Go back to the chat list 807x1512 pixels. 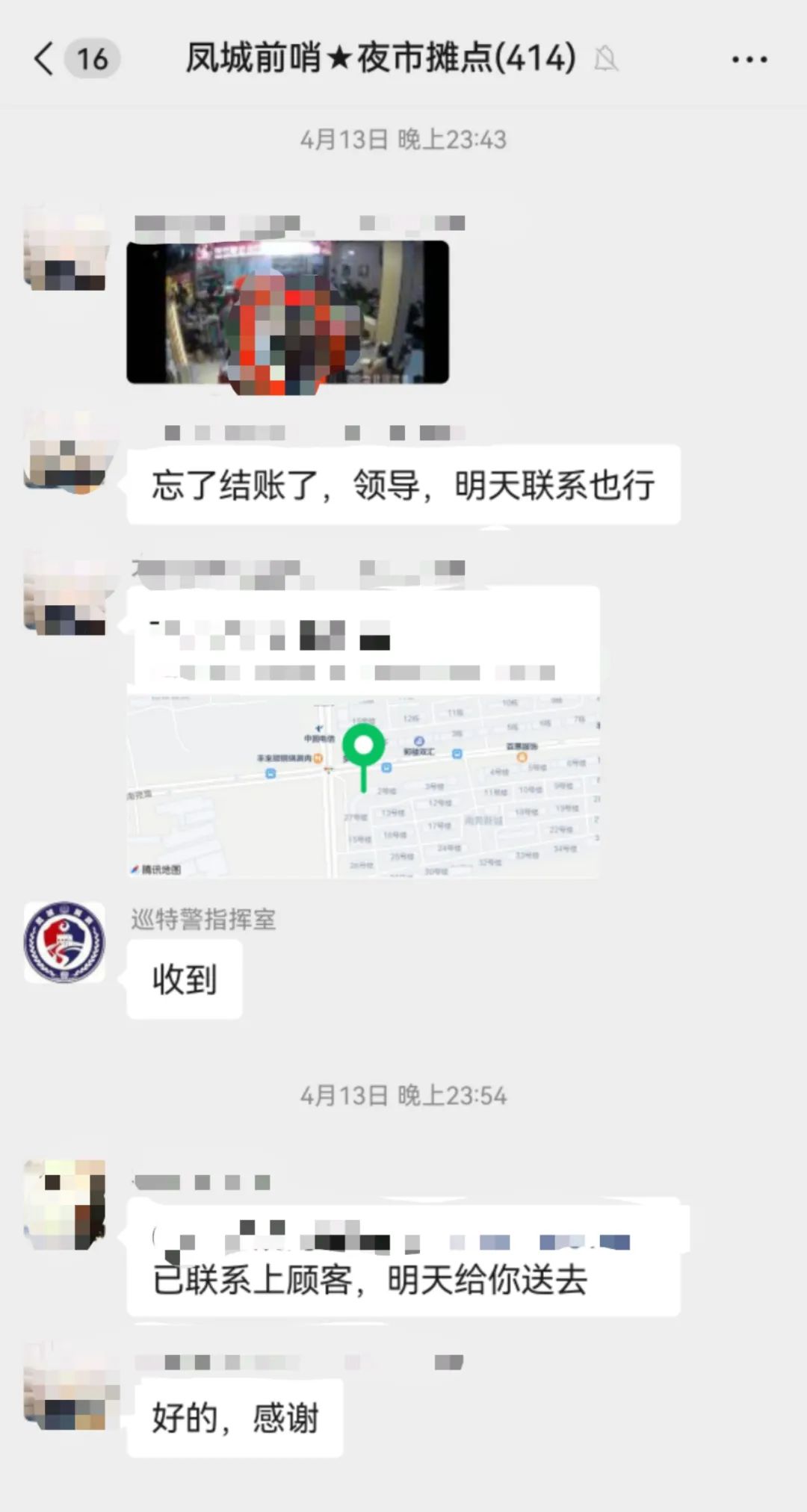(x=45, y=59)
